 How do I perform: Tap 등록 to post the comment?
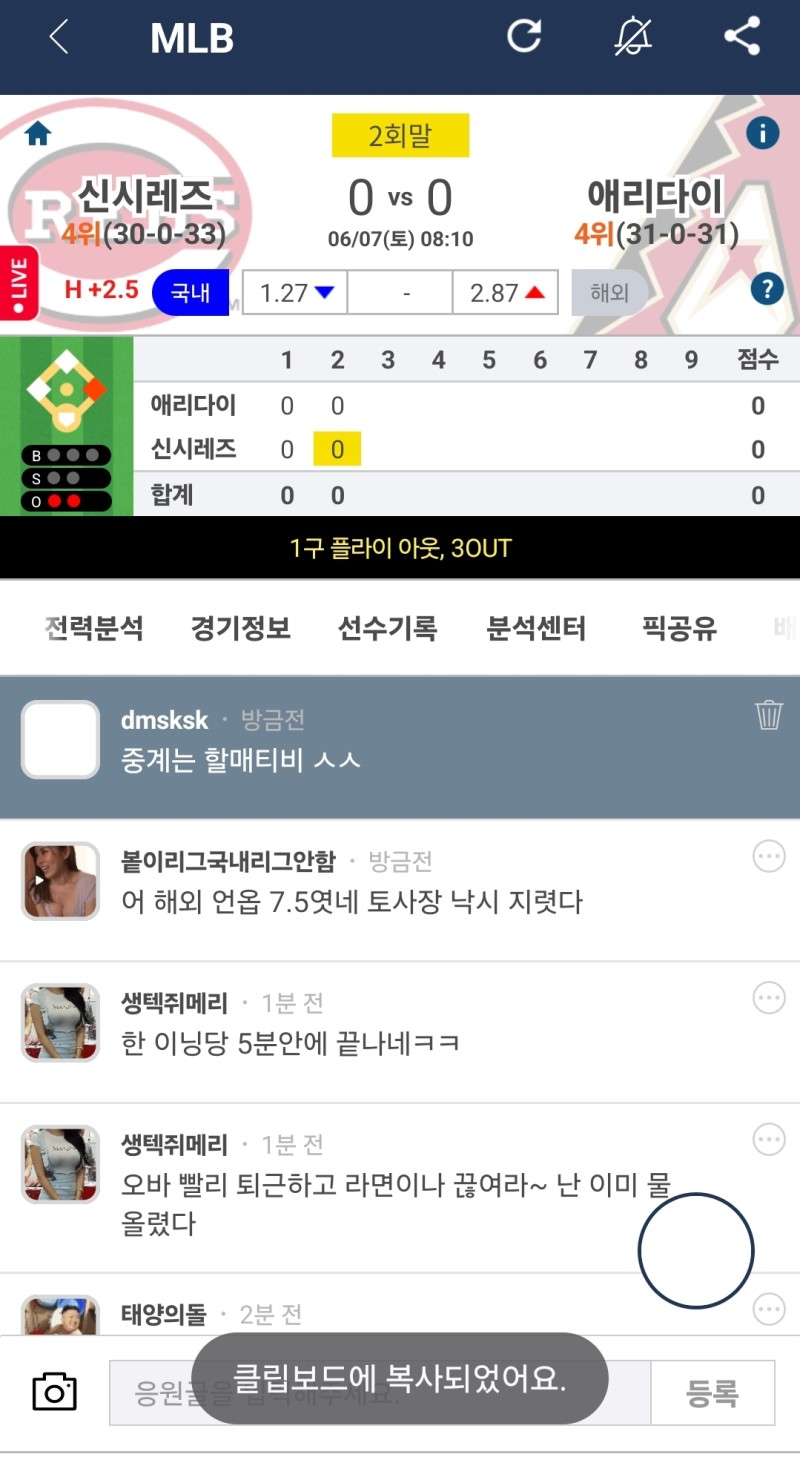tap(712, 1392)
